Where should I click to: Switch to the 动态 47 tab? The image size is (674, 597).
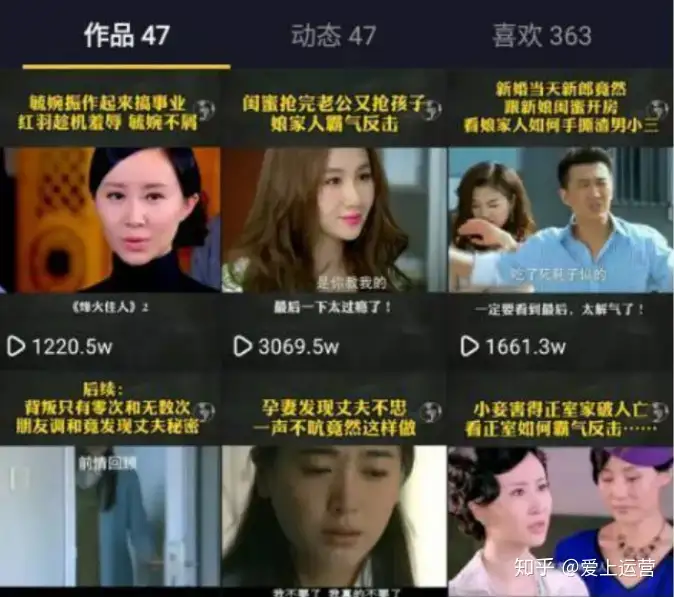click(334, 36)
